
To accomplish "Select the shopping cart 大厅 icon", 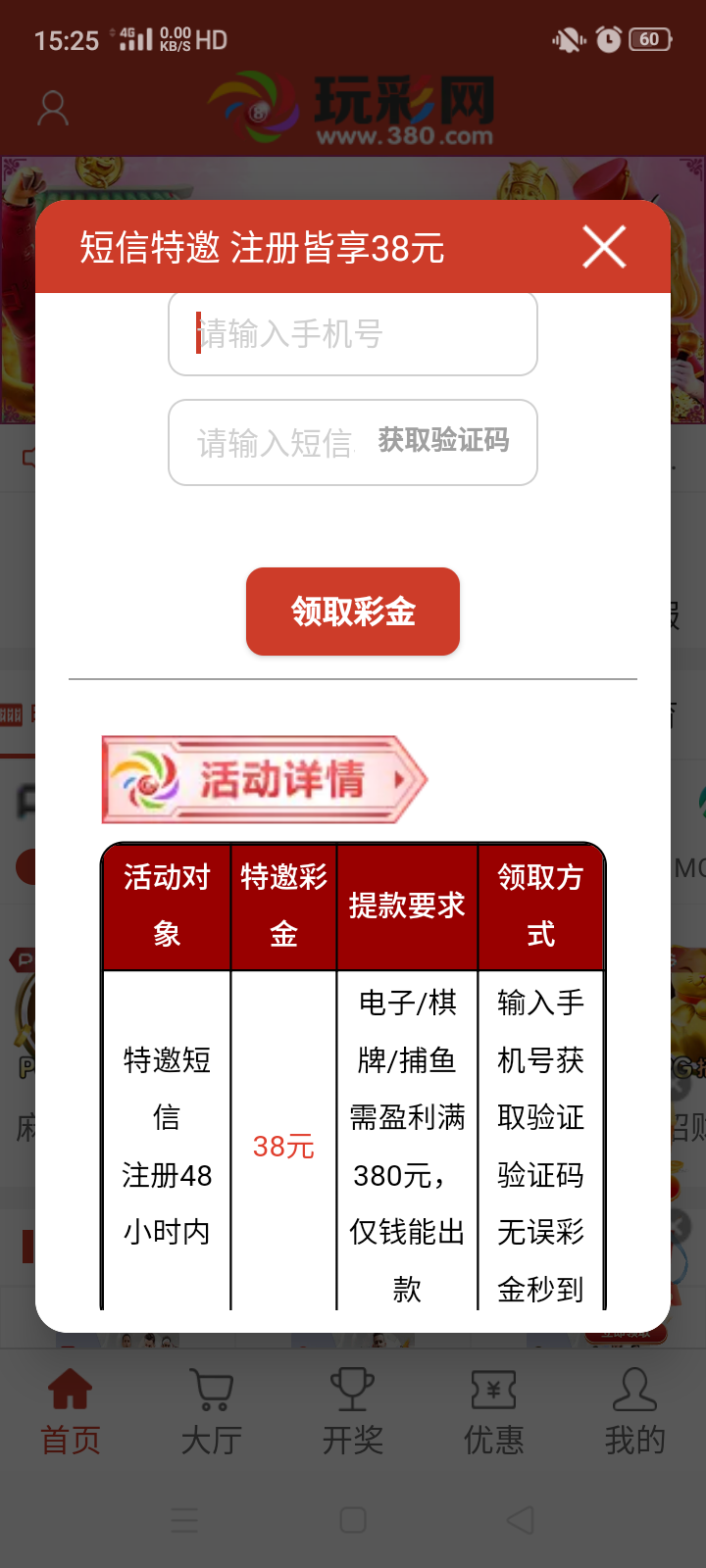I will coord(211,1389).
